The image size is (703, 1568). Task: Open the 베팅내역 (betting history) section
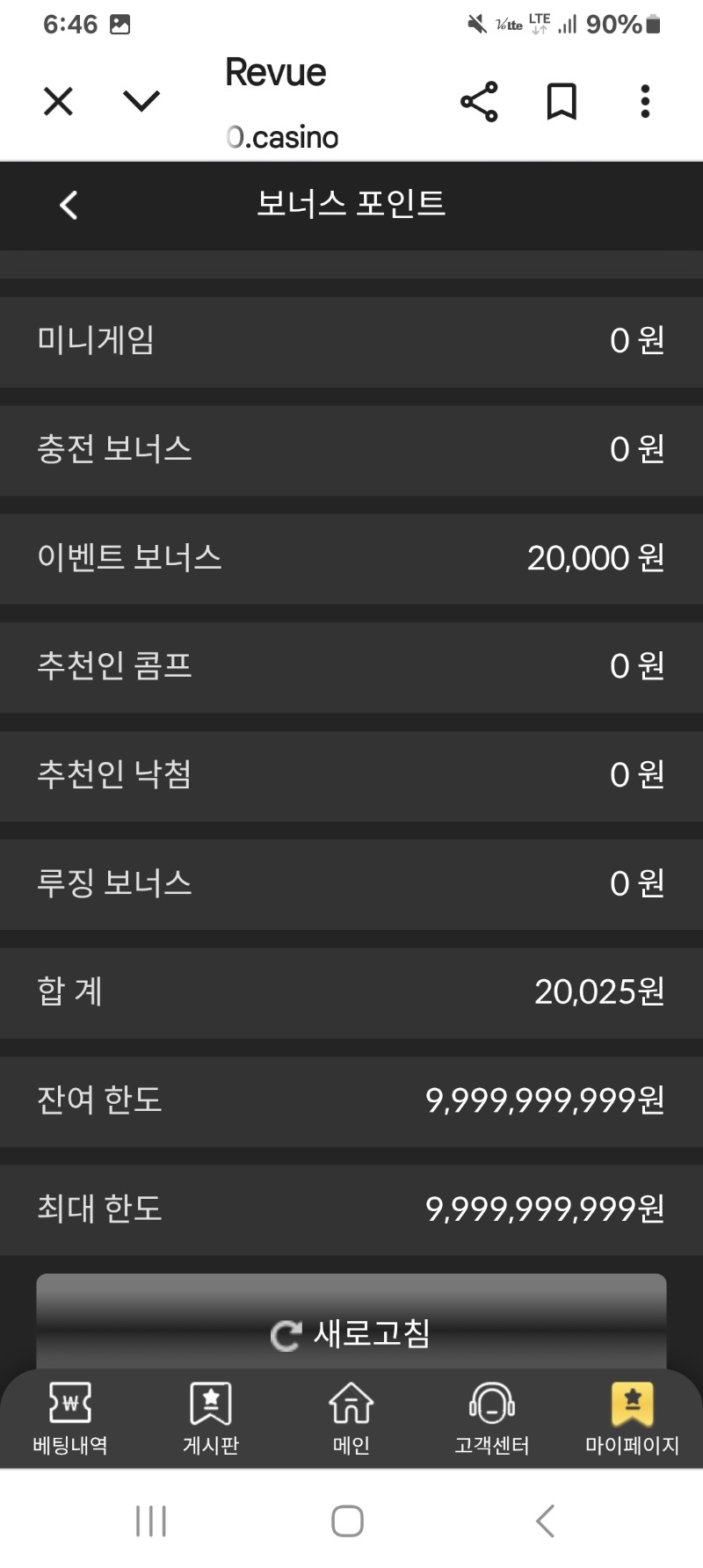click(x=69, y=1417)
